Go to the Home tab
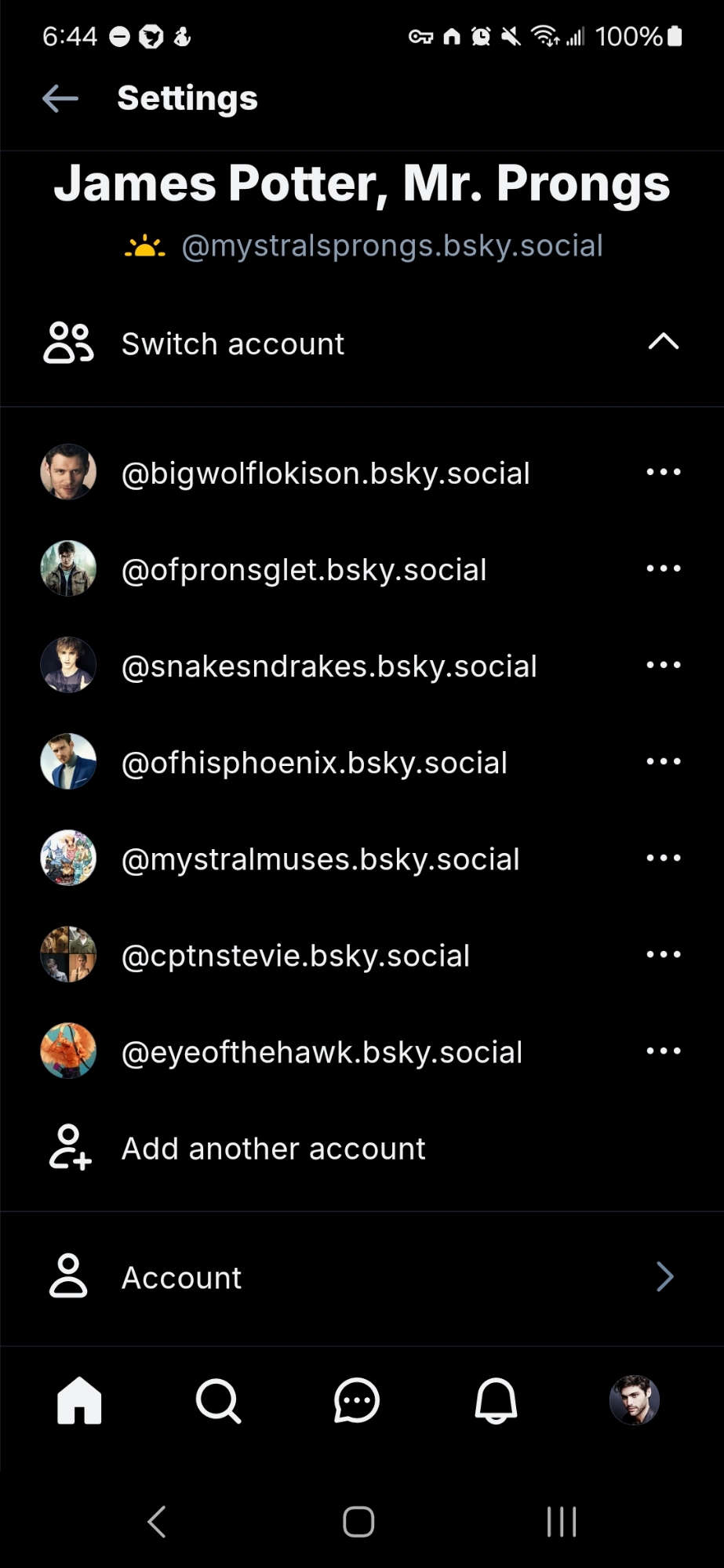Viewport: 724px width, 1568px height. click(79, 1400)
